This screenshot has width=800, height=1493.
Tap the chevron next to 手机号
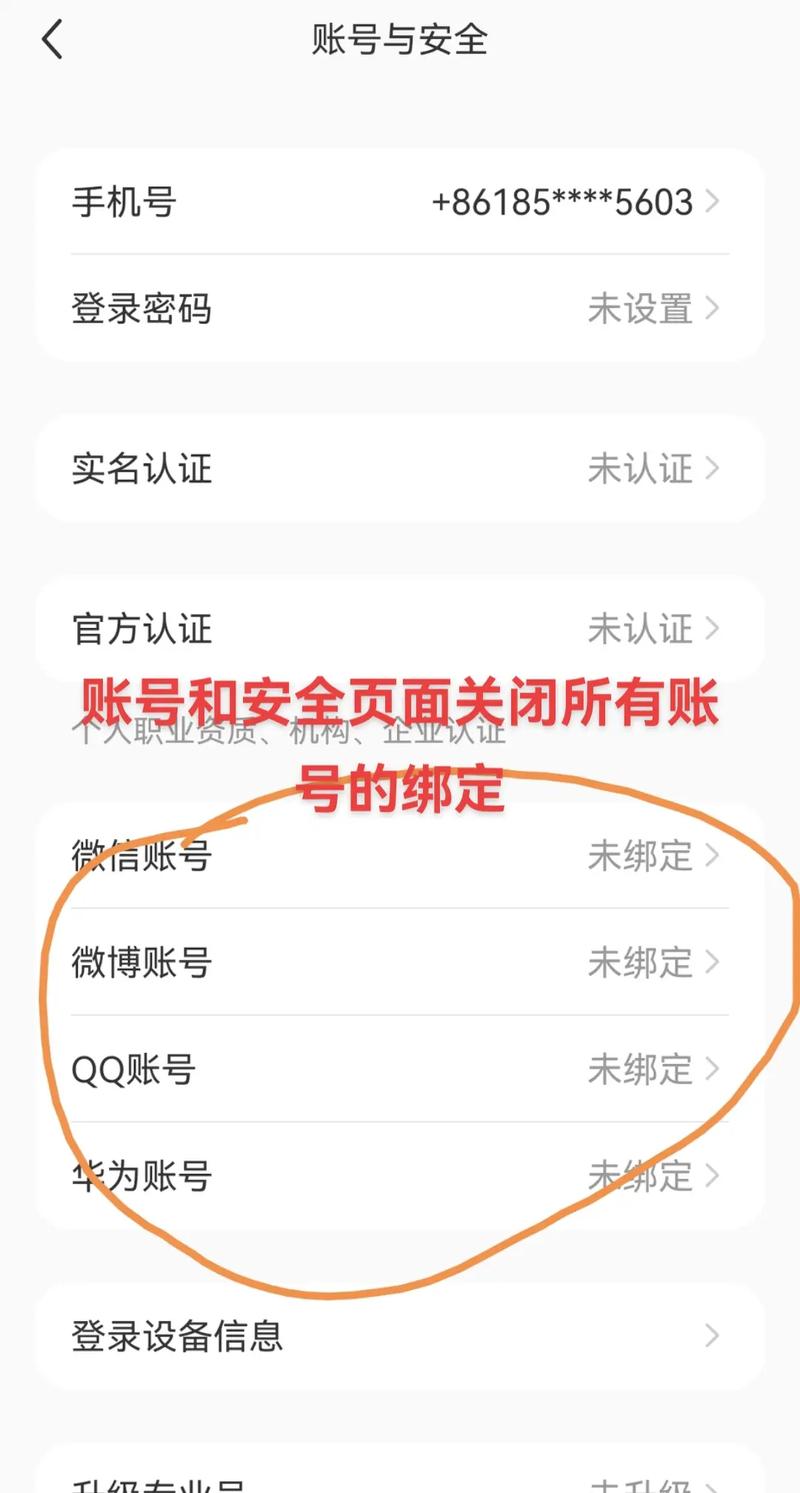[x=712, y=203]
